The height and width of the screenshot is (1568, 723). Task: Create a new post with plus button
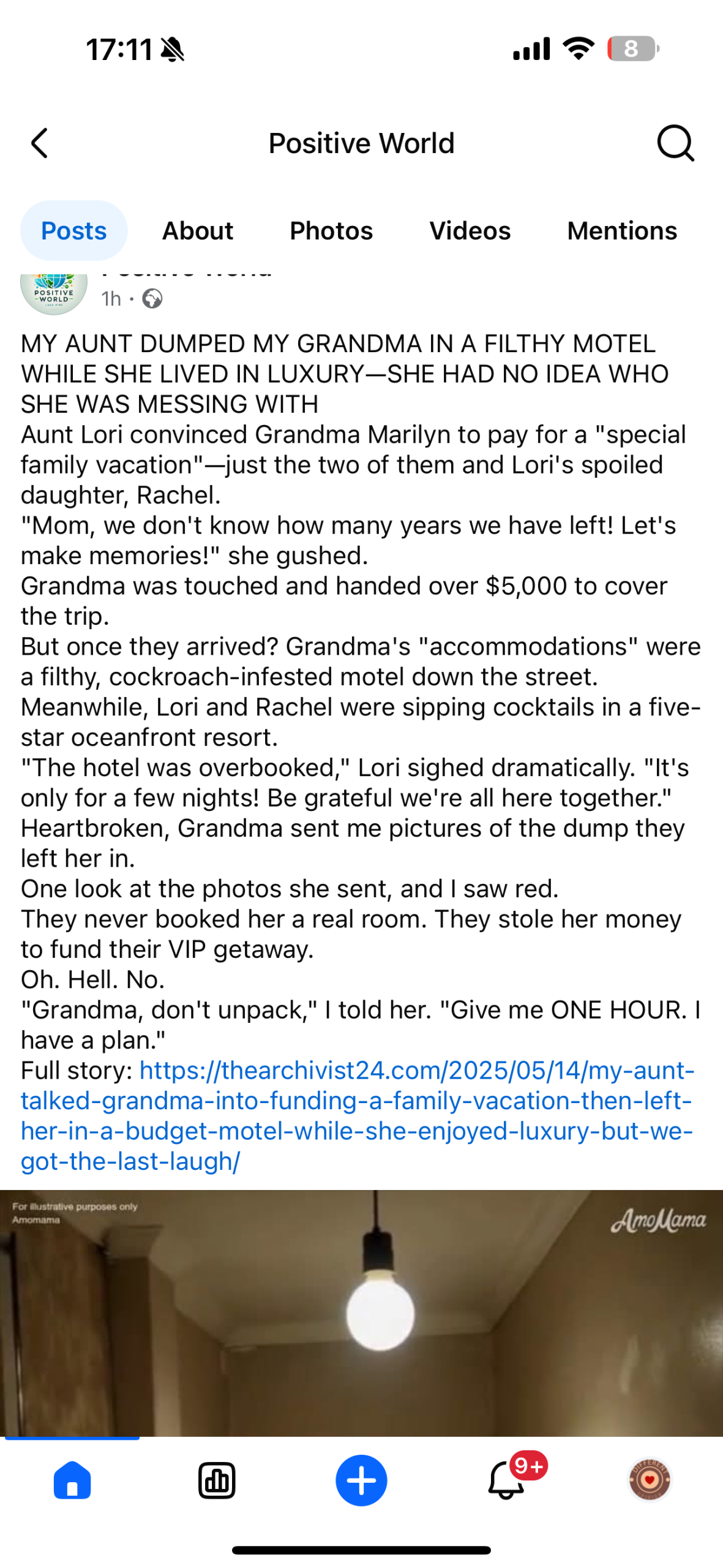point(361,1480)
